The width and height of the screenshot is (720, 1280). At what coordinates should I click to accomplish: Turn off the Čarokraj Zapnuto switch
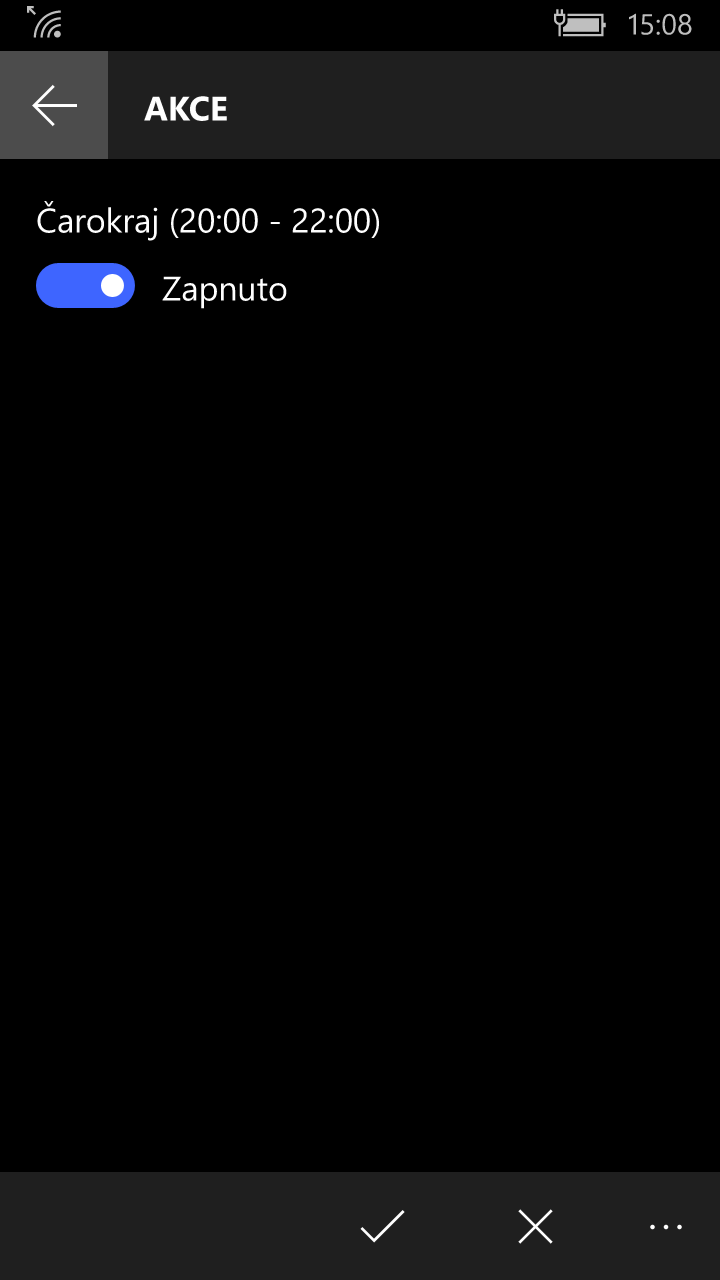[x=86, y=286]
